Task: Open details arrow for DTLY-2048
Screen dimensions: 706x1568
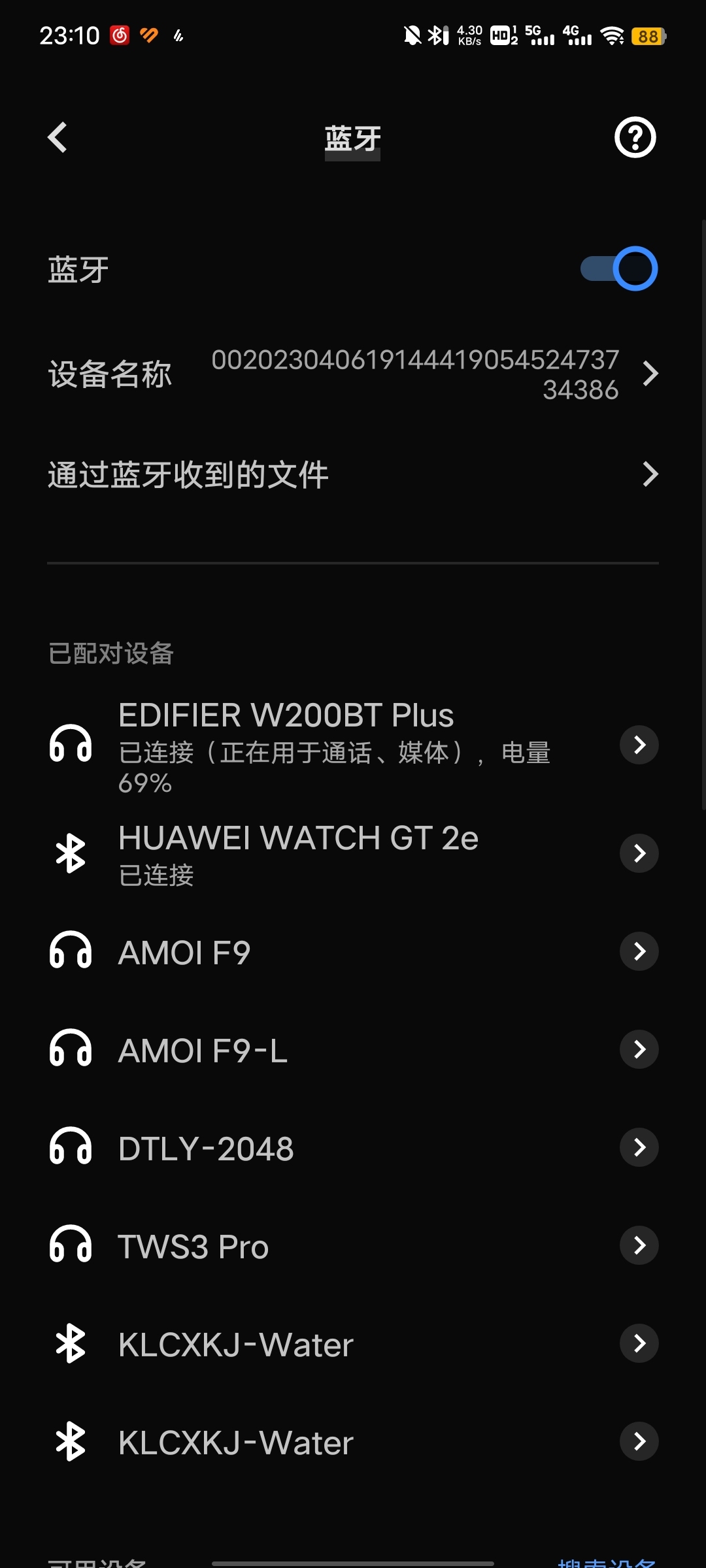Action: tap(639, 1147)
